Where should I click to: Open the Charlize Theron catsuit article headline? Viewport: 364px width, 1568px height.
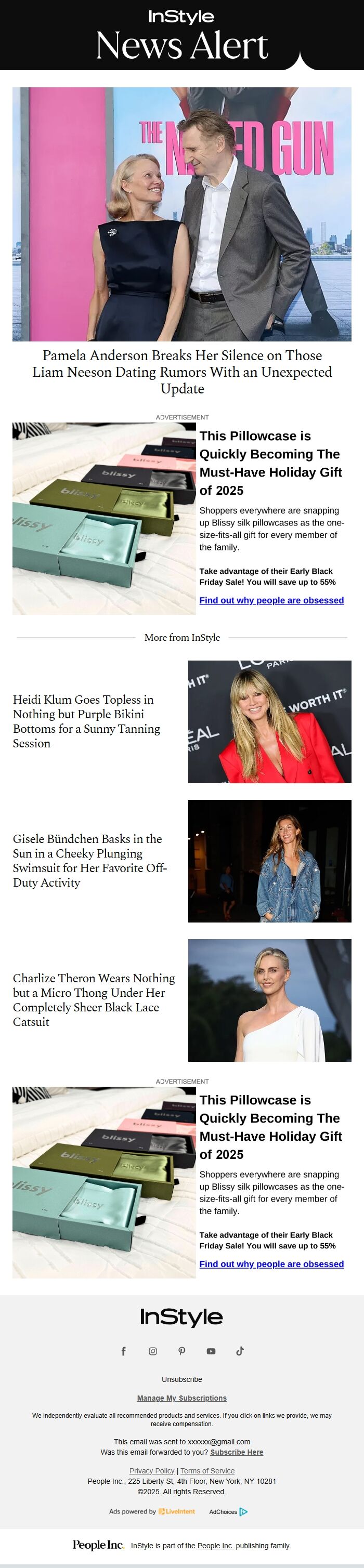[x=94, y=999]
